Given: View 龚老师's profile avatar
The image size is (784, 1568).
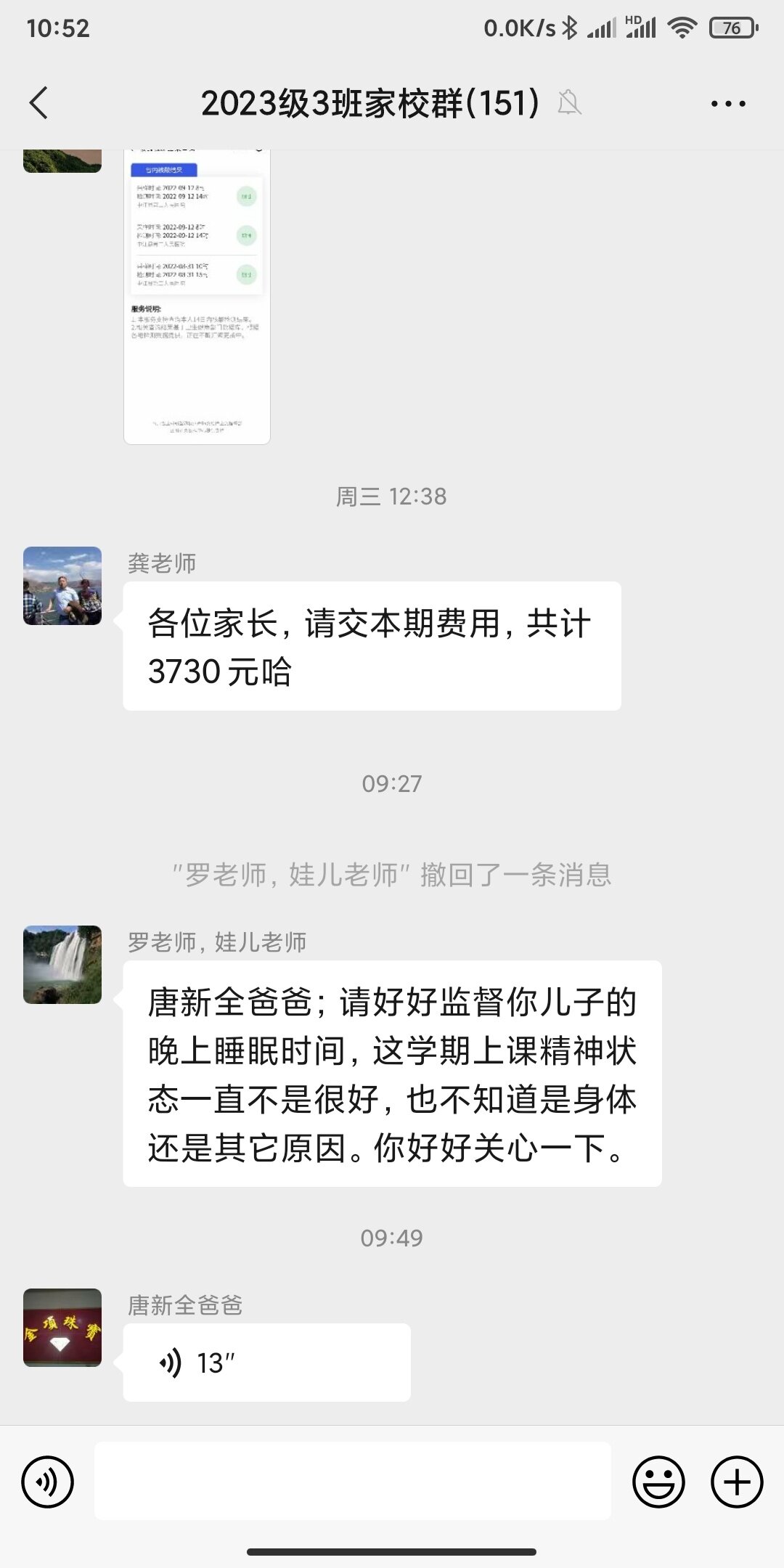Looking at the screenshot, I should (62, 586).
